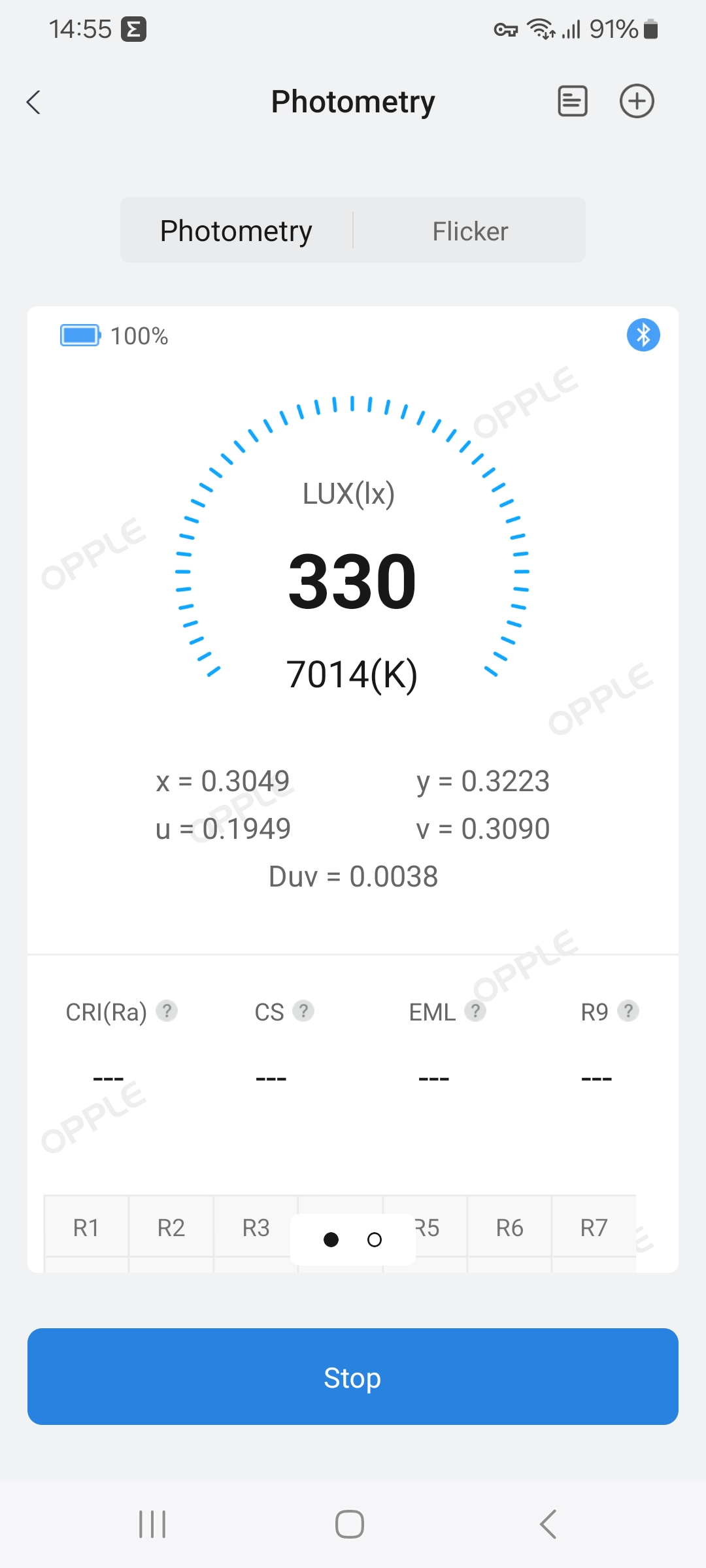The width and height of the screenshot is (706, 1568).
Task: Stop the light measurement
Action: (353, 1377)
